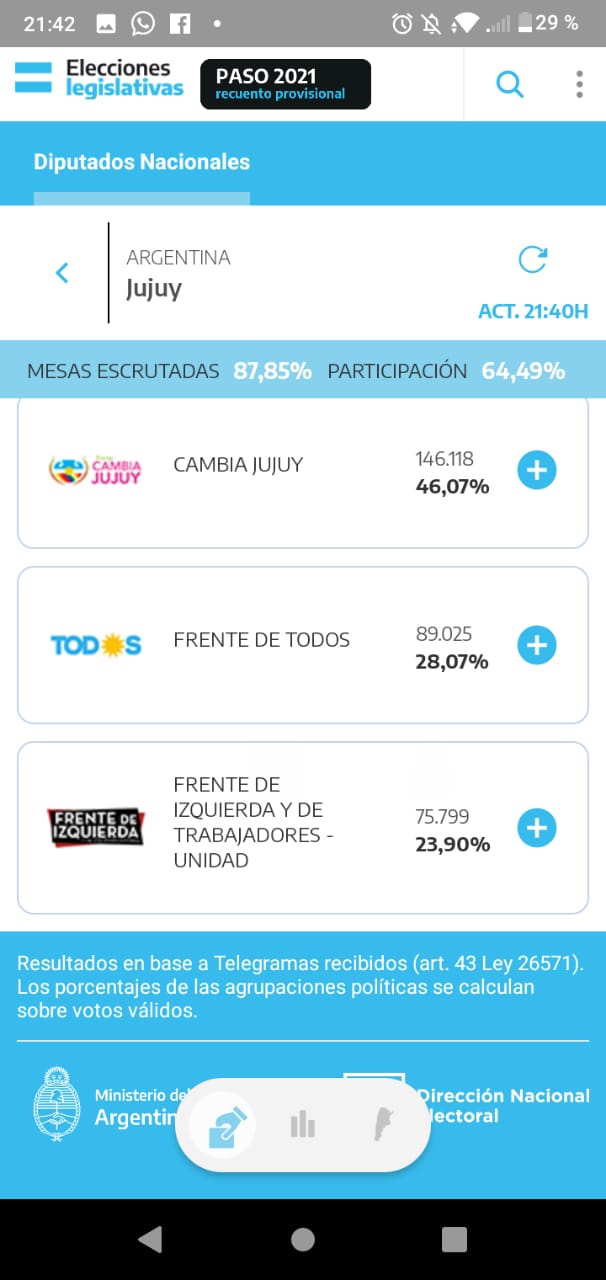Switch to the ballot box view
This screenshot has width=606, height=1280.
point(224,1126)
